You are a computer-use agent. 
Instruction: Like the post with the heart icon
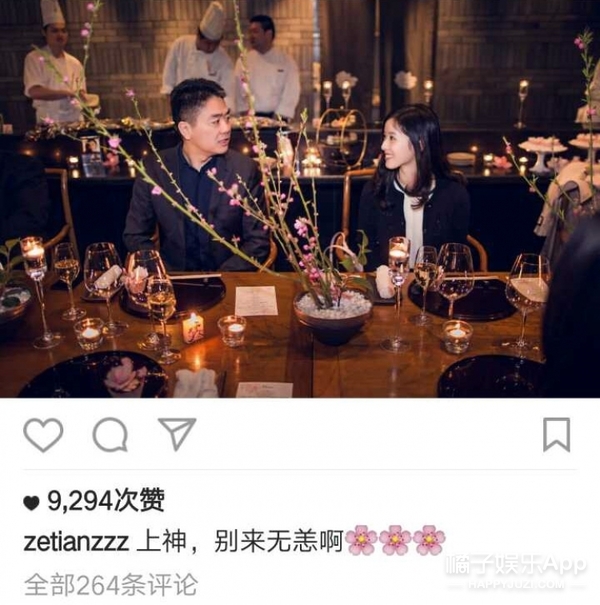click(x=43, y=435)
